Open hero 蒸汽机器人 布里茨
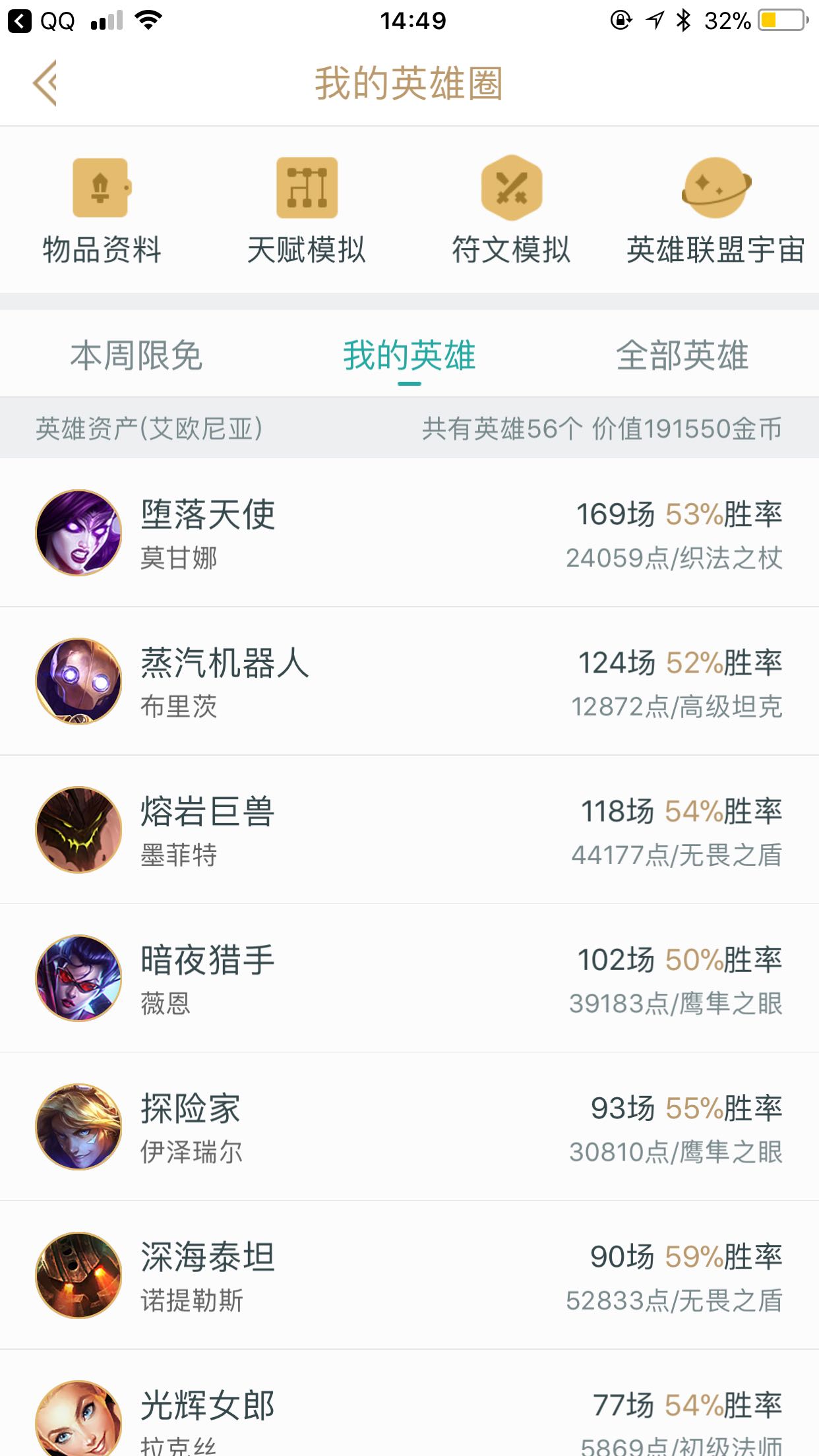The image size is (819, 1456). pyautogui.click(x=409, y=681)
